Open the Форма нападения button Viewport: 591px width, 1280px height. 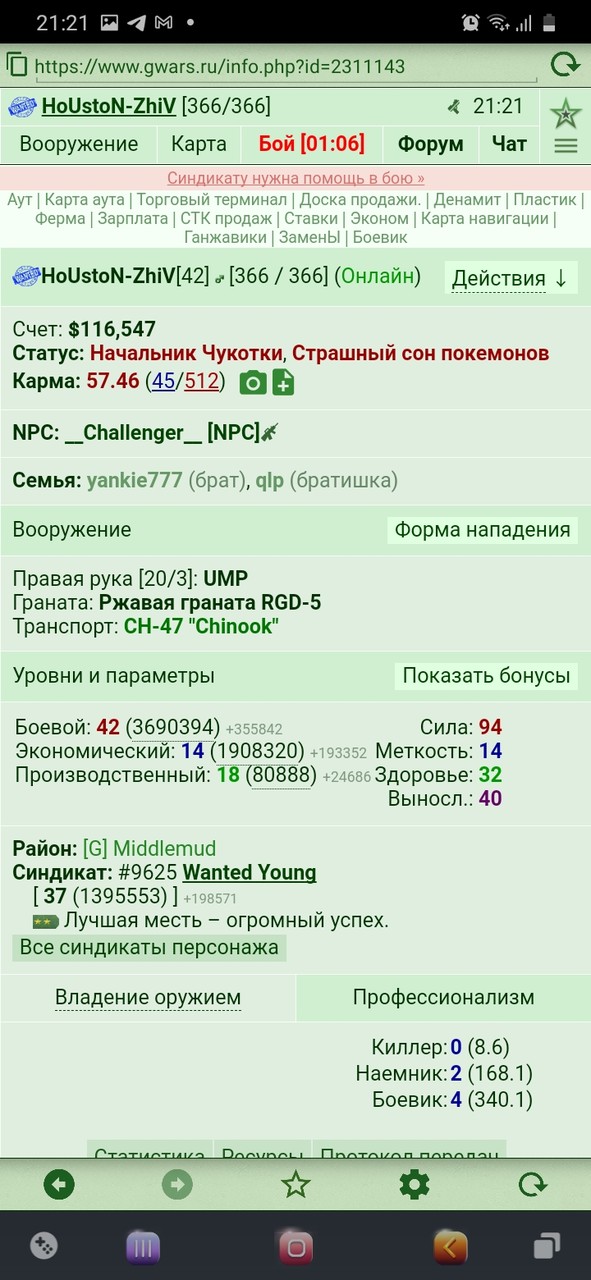[x=482, y=530]
